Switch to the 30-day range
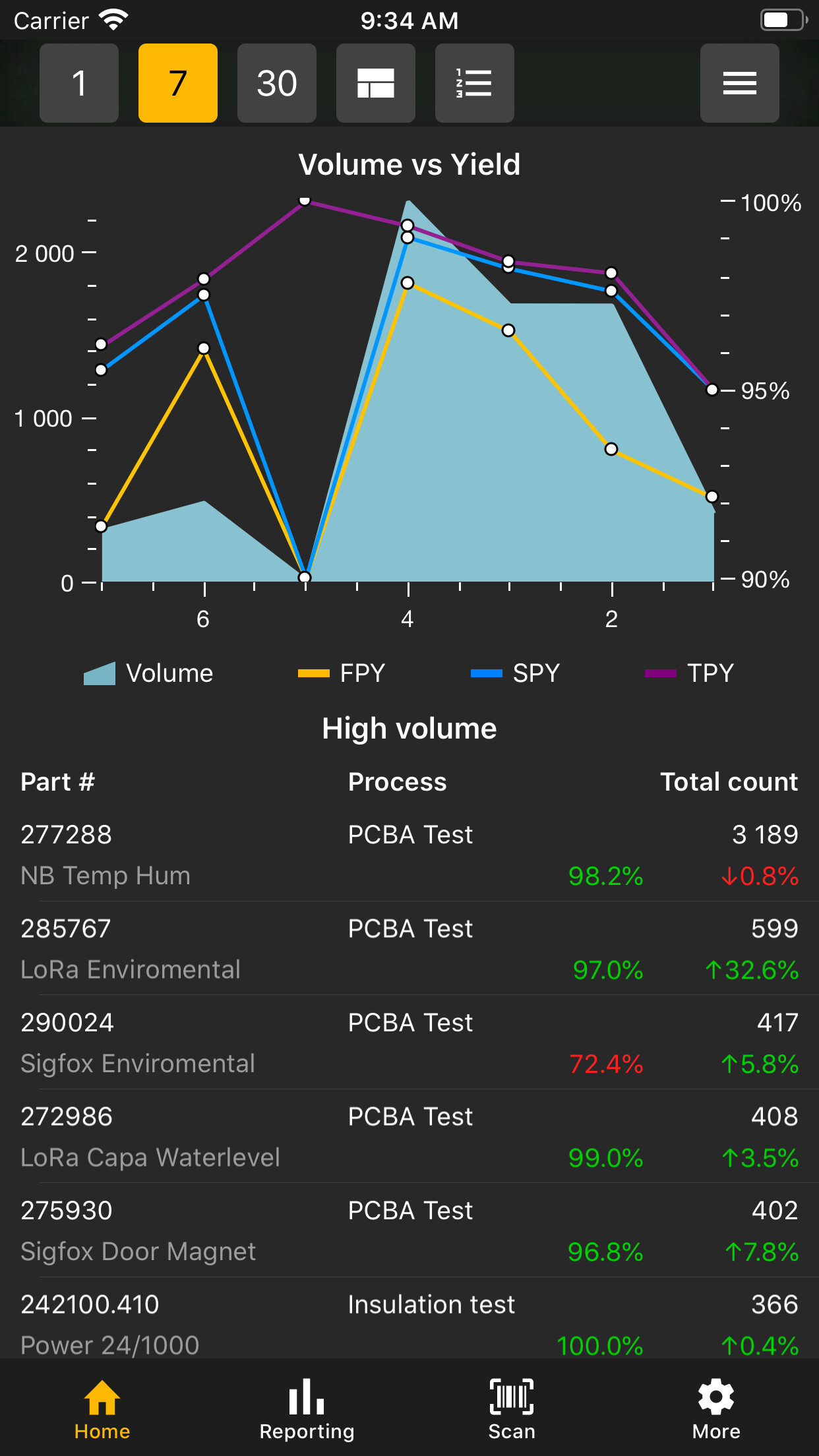Image resolution: width=819 pixels, height=1456 pixels. pyautogui.click(x=277, y=83)
